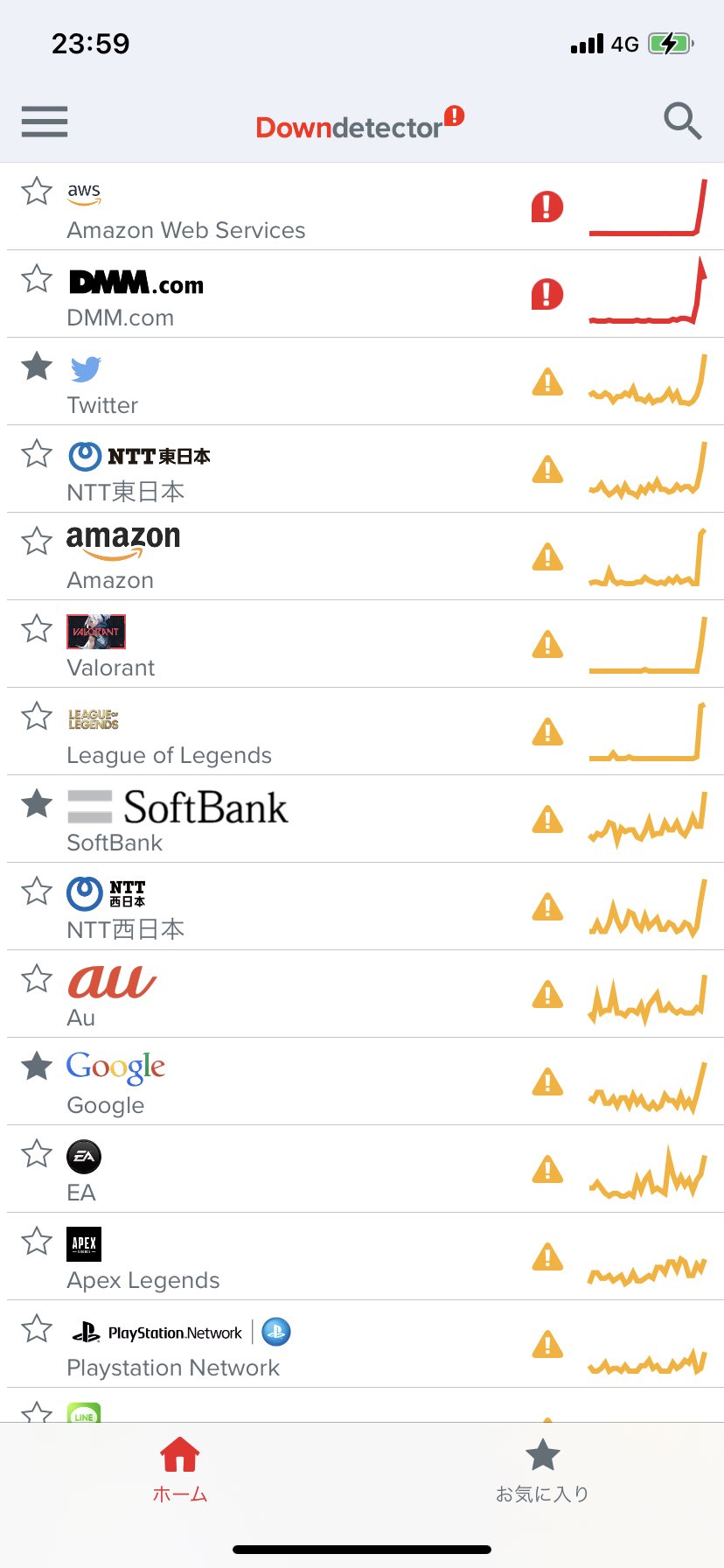Add EA to favorites with star
The height and width of the screenshot is (1568, 724).
coord(37,1153)
